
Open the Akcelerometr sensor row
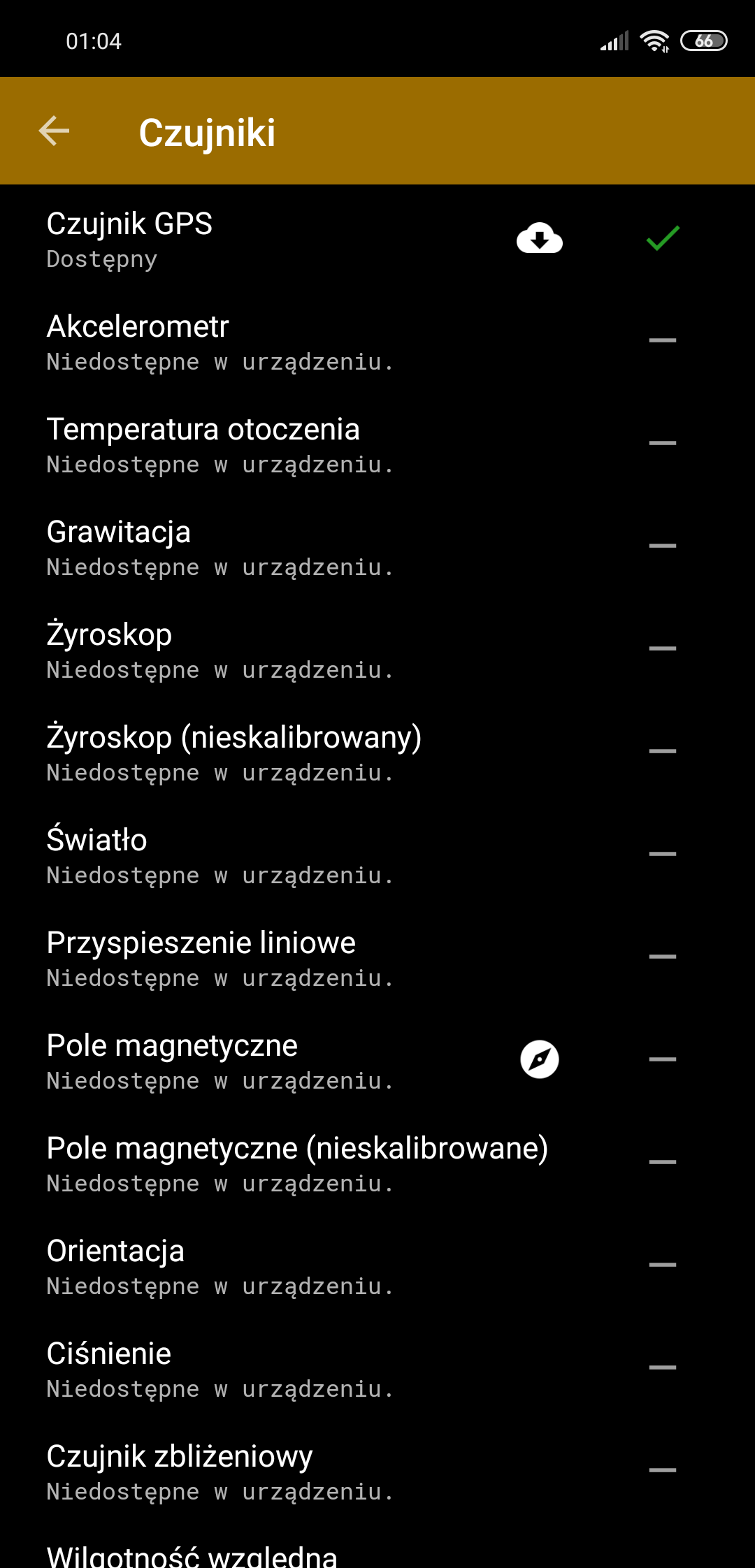click(x=280, y=342)
